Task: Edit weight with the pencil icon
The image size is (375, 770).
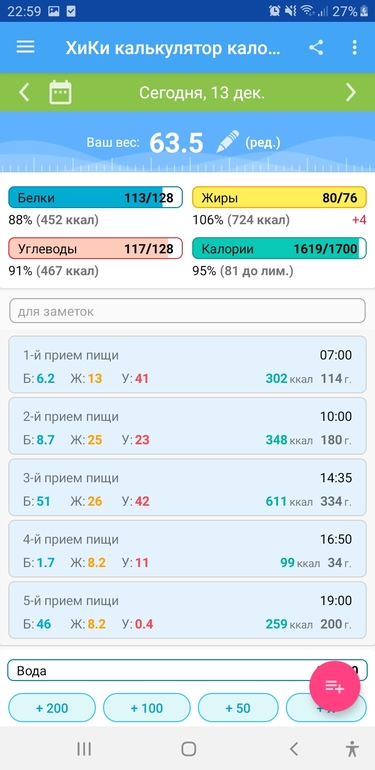Action: (x=228, y=141)
